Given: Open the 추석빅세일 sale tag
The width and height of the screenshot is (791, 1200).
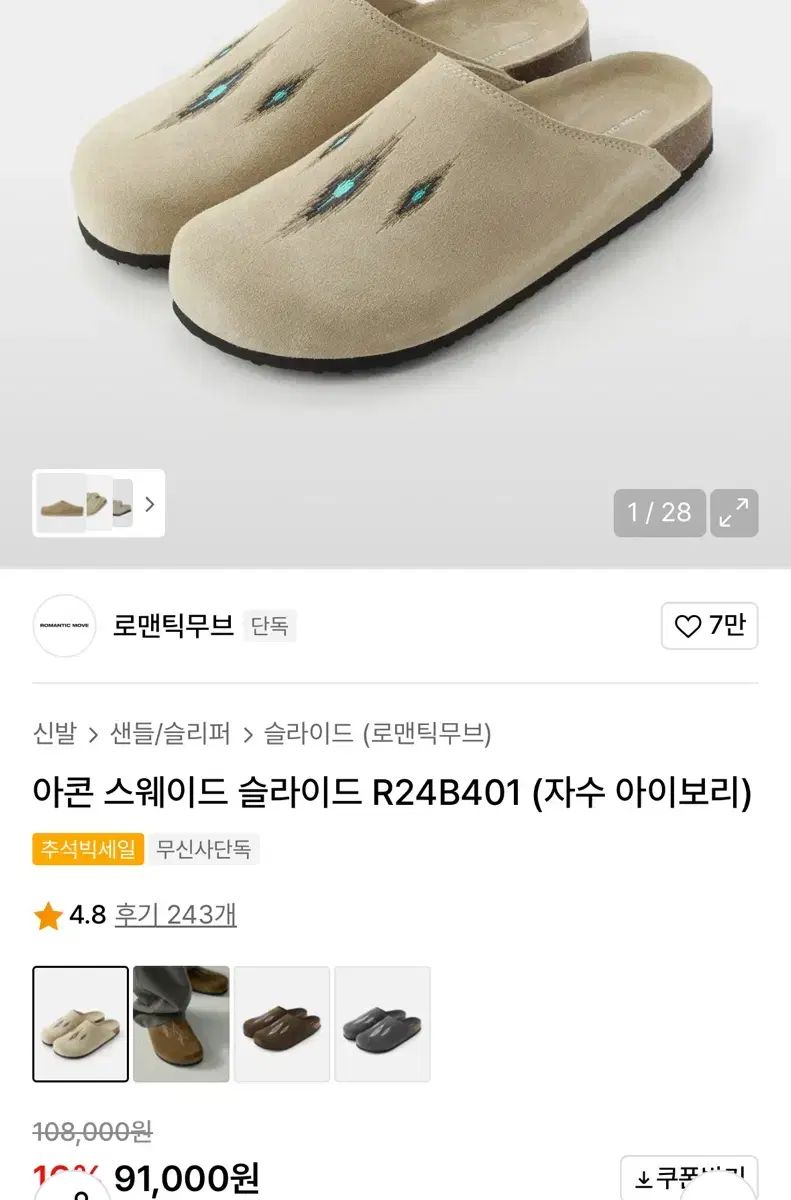Looking at the screenshot, I should click(x=89, y=850).
